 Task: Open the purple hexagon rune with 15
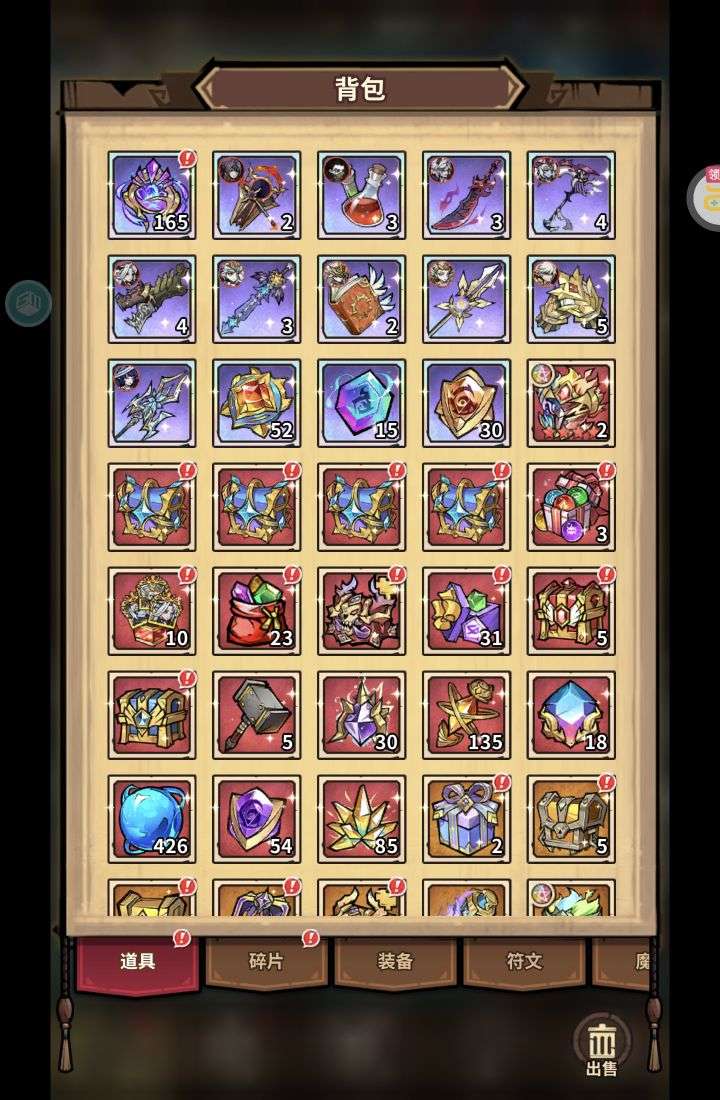click(362, 403)
